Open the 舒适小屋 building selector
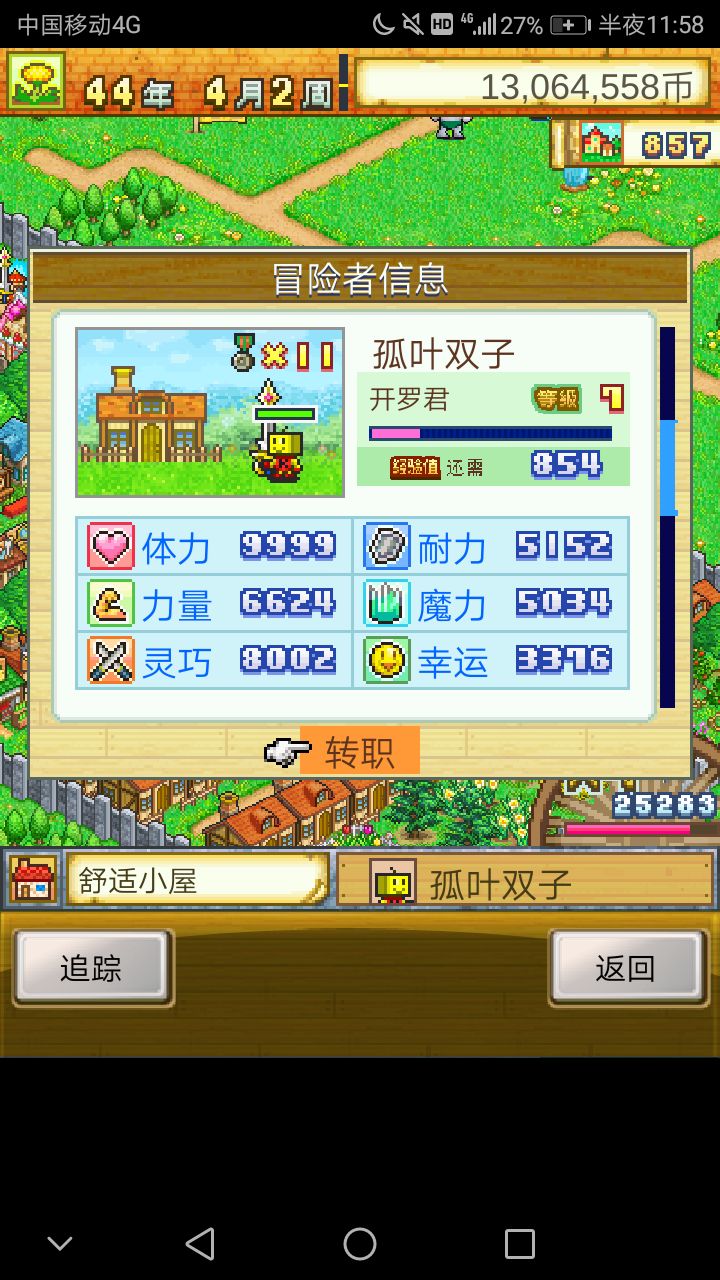The image size is (720, 1280). tap(196, 879)
